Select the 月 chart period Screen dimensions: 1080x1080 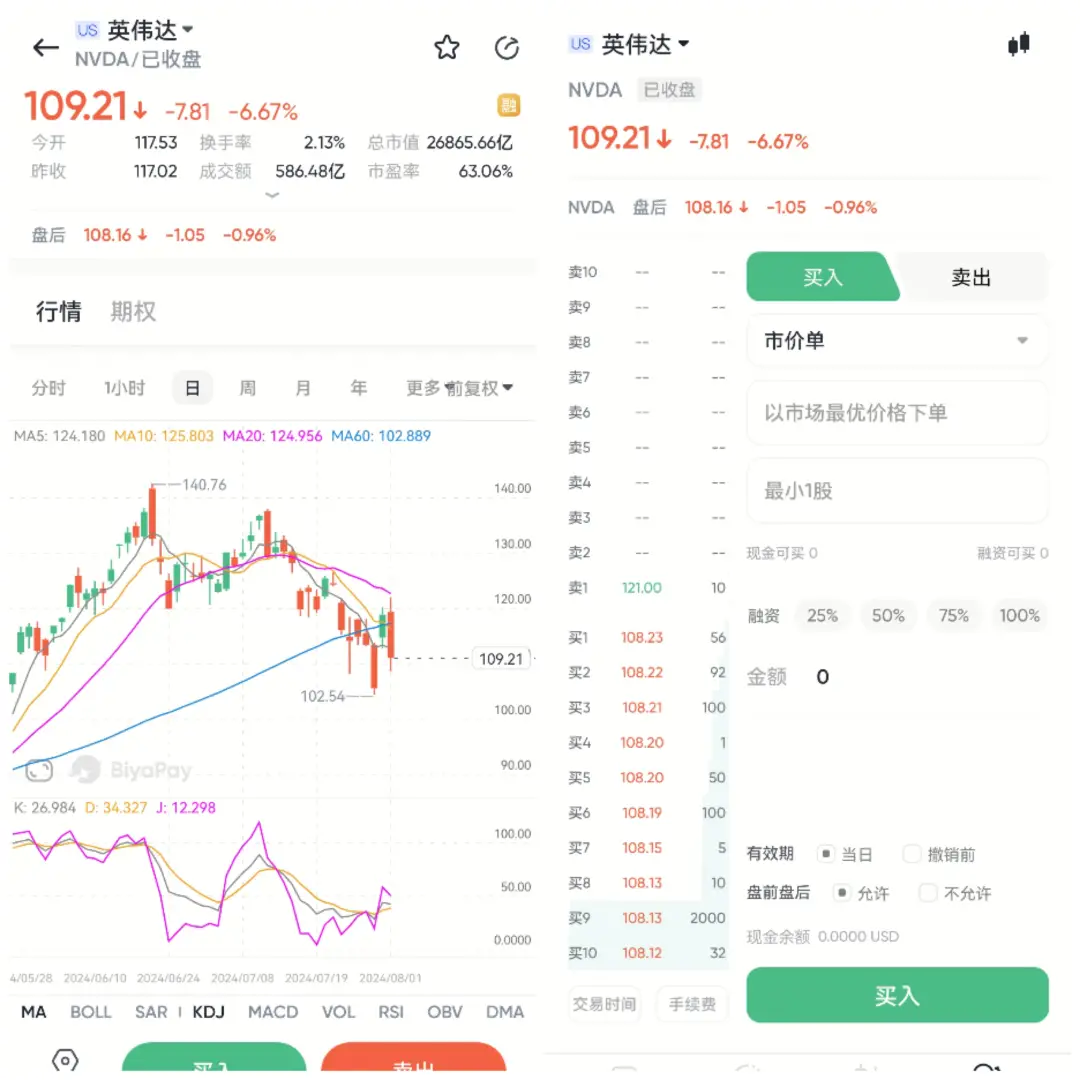click(302, 388)
